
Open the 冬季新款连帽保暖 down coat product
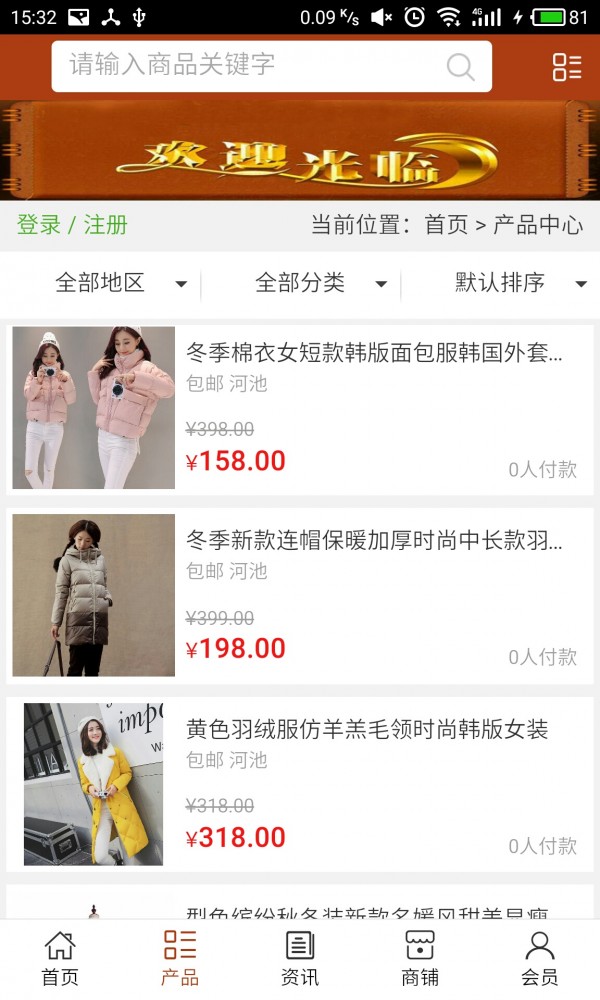(300, 596)
